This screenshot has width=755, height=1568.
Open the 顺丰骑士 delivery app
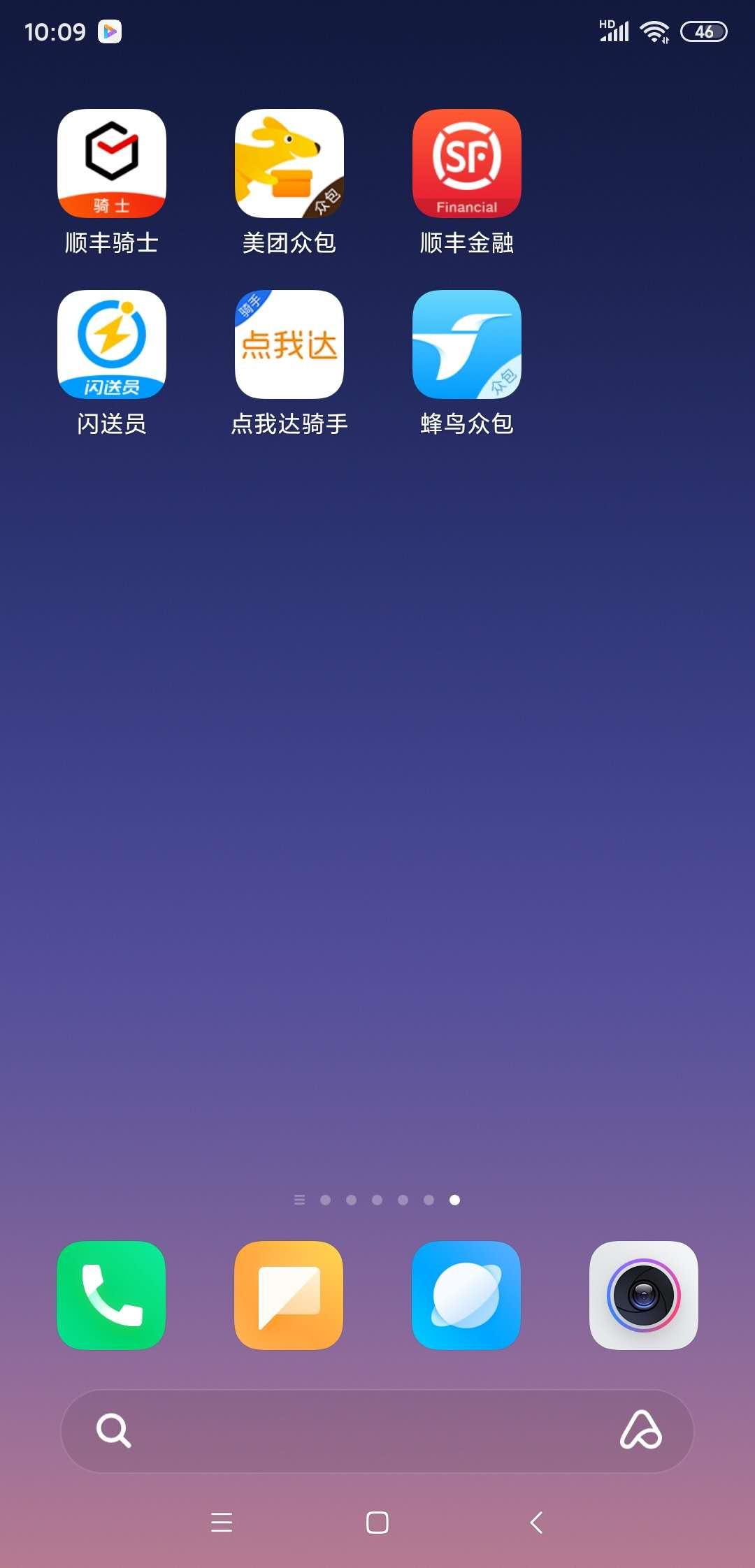click(x=112, y=164)
